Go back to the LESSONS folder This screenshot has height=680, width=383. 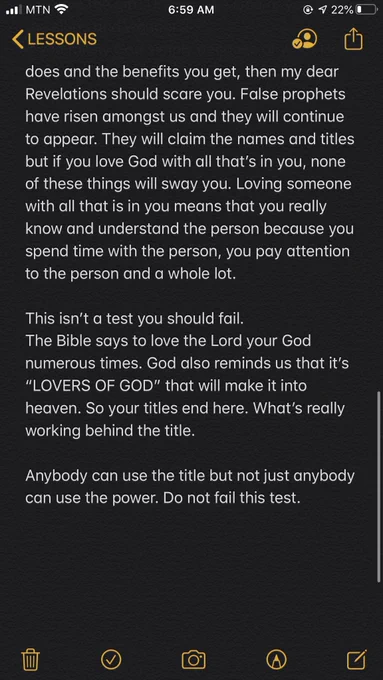[55, 39]
